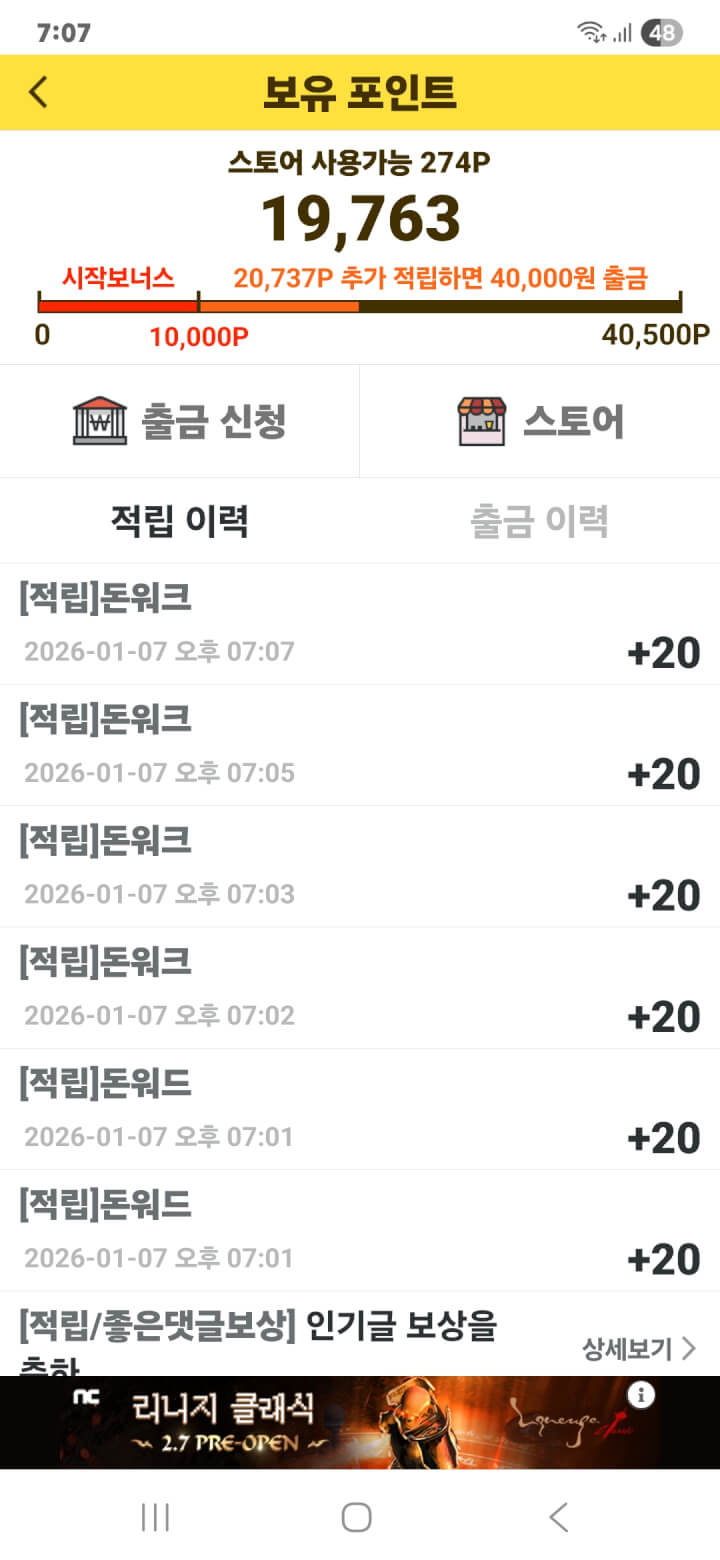The image size is (720, 1560).
Task: Open 상세보기 for the 좋은댓글보상 entry
Action: coord(638,1348)
